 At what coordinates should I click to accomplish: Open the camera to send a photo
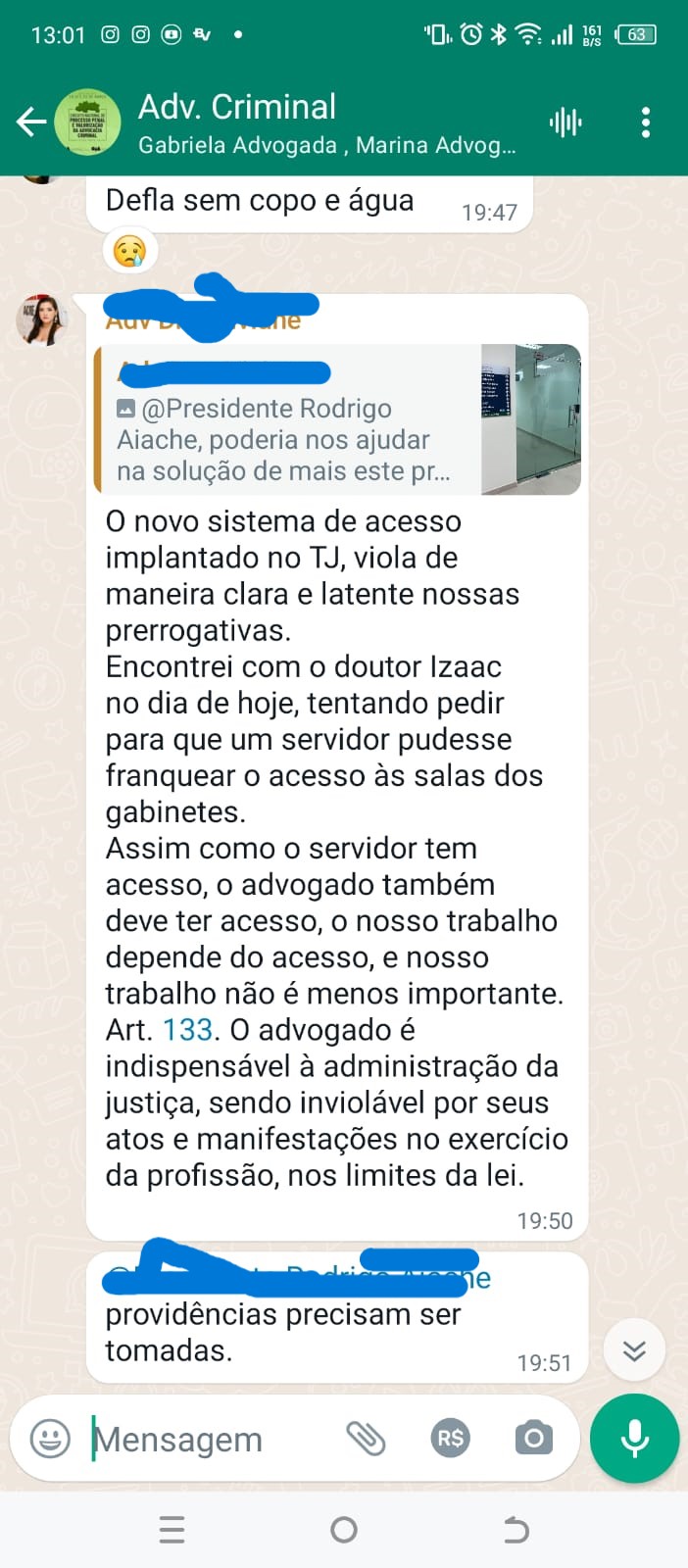[x=533, y=1439]
